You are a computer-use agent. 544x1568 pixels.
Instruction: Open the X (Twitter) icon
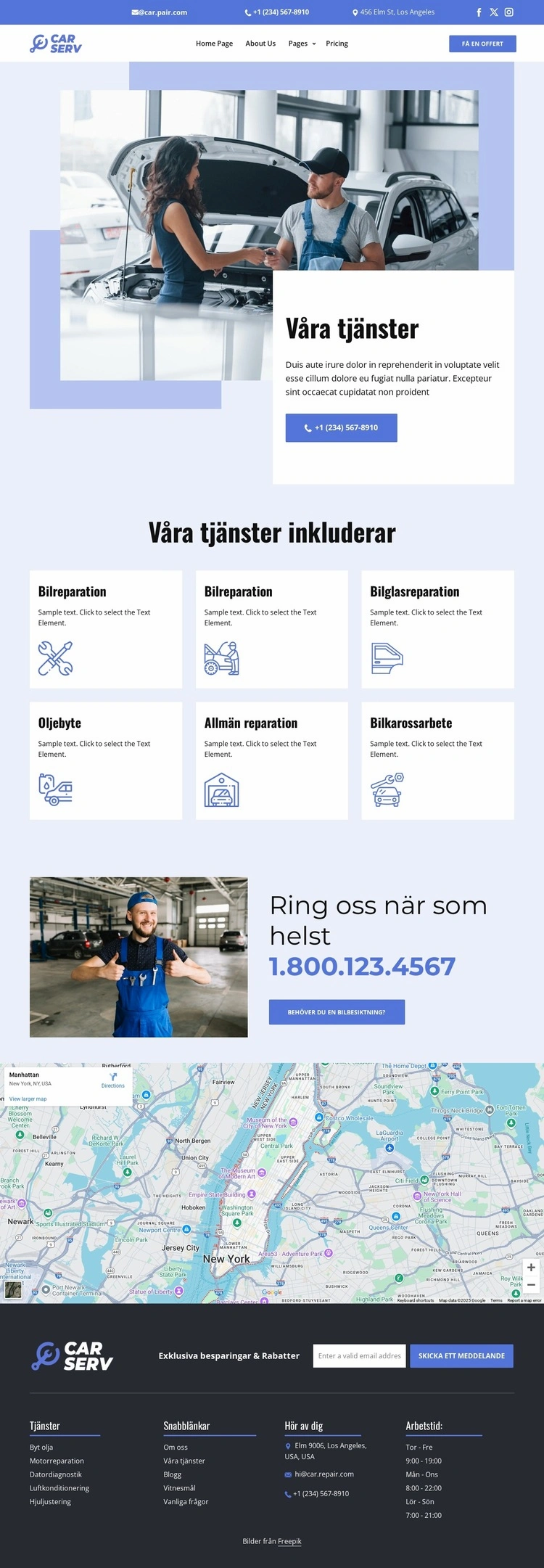(494, 12)
